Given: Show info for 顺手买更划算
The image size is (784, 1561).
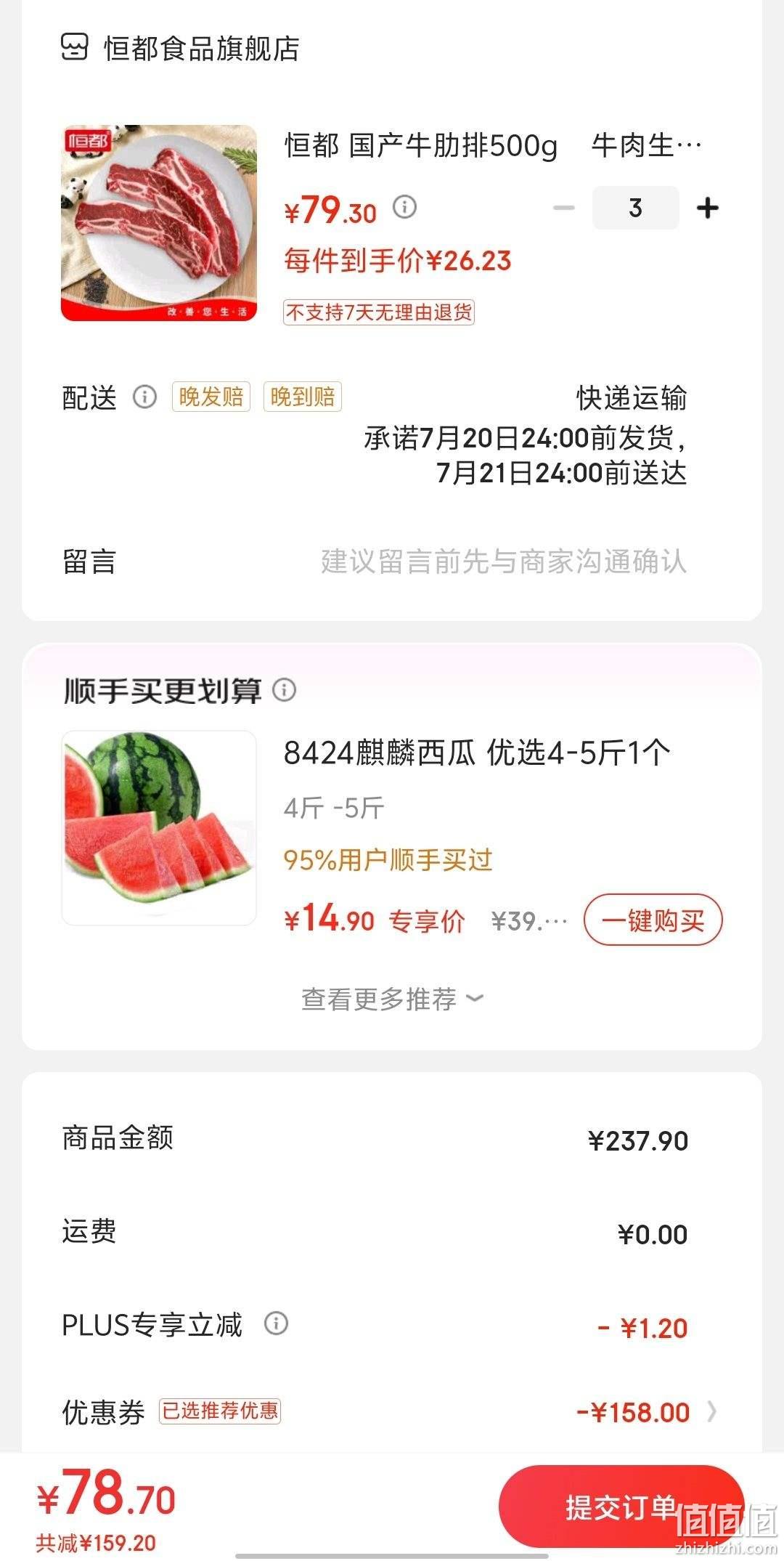Looking at the screenshot, I should (x=285, y=690).
